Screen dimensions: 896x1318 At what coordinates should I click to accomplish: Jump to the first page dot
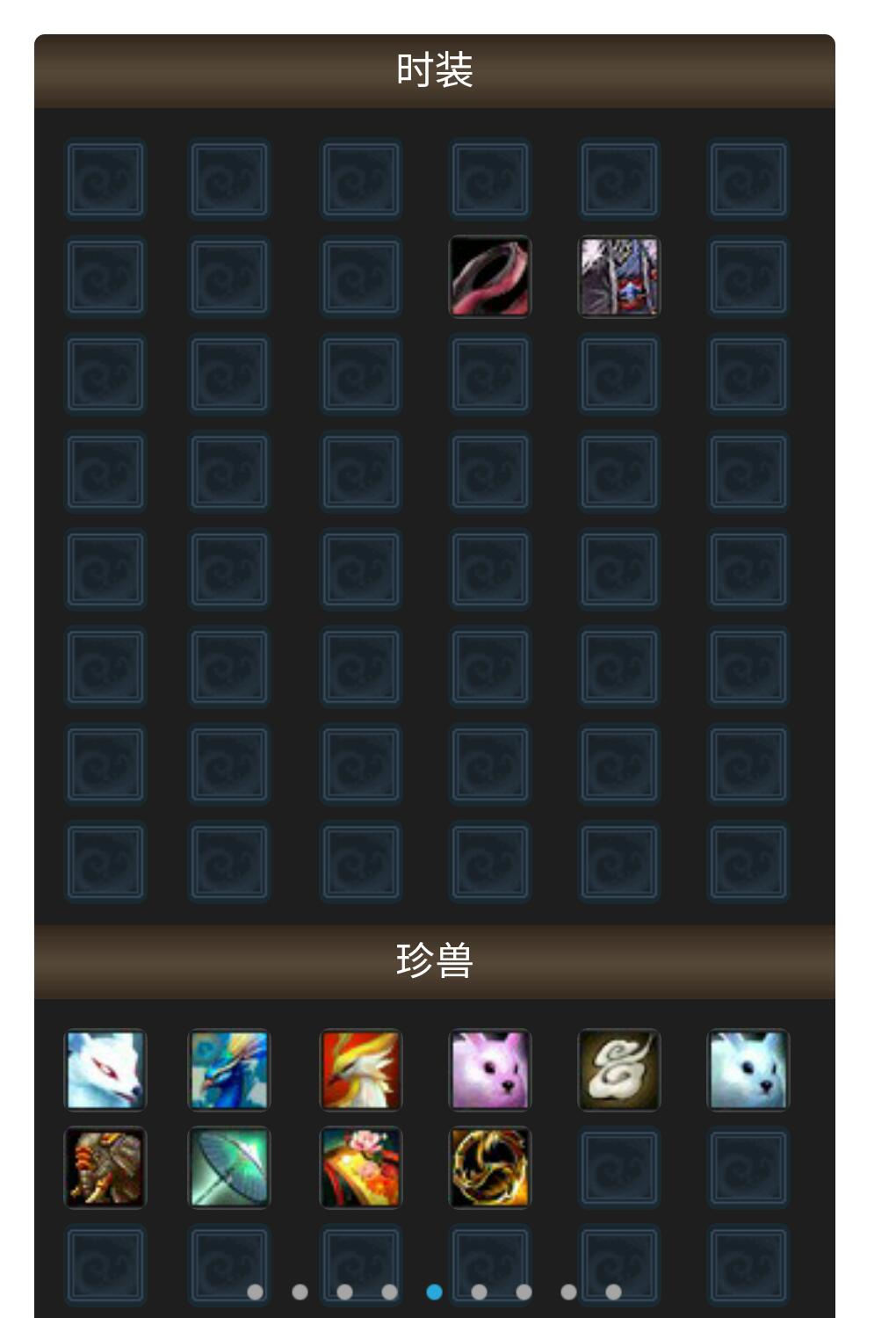[x=255, y=1292]
